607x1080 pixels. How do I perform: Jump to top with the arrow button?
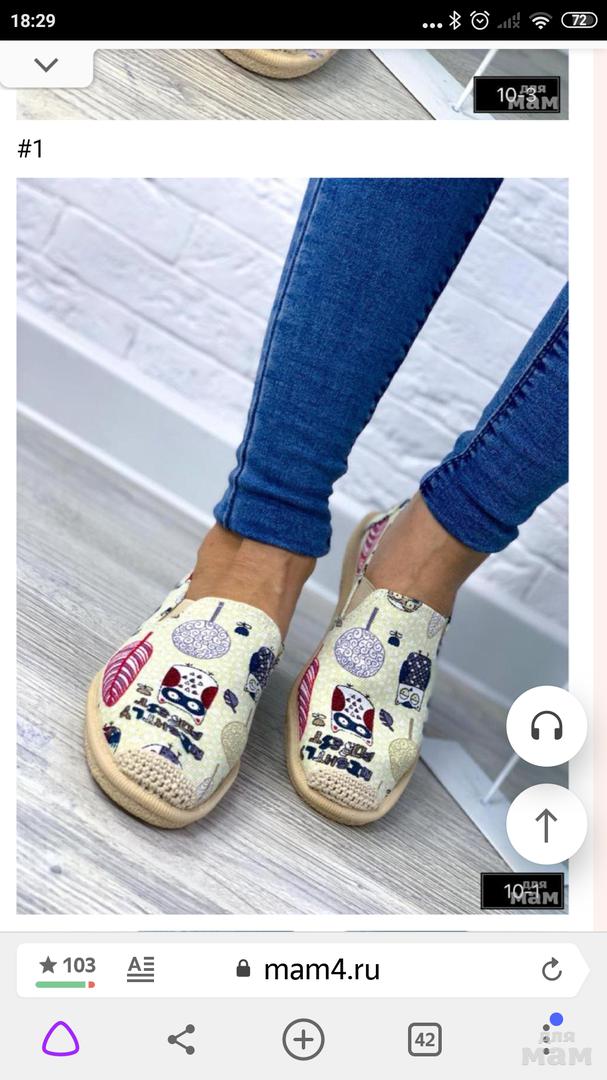tap(546, 825)
